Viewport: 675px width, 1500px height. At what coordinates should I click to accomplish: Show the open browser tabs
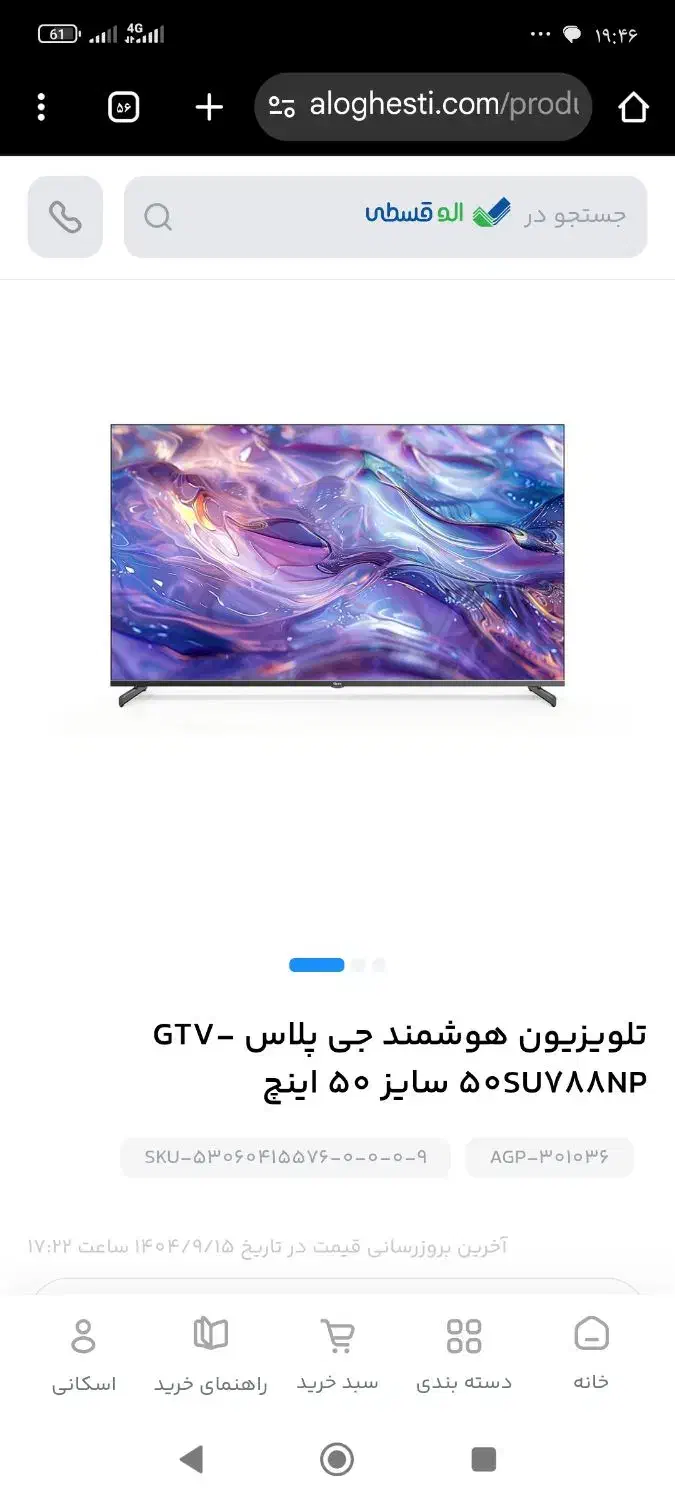(x=124, y=107)
